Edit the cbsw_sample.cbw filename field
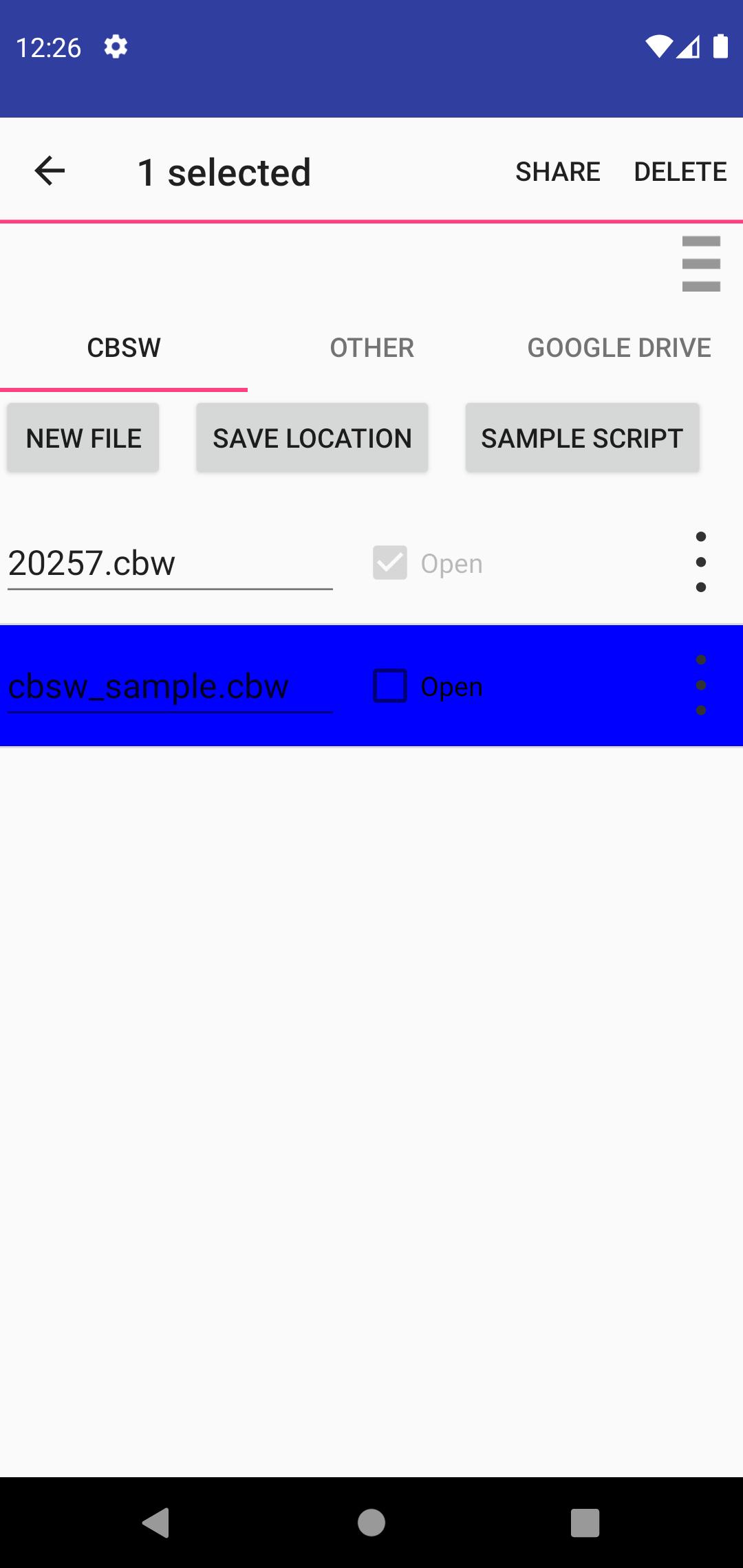This screenshot has width=743, height=1568. click(170, 687)
